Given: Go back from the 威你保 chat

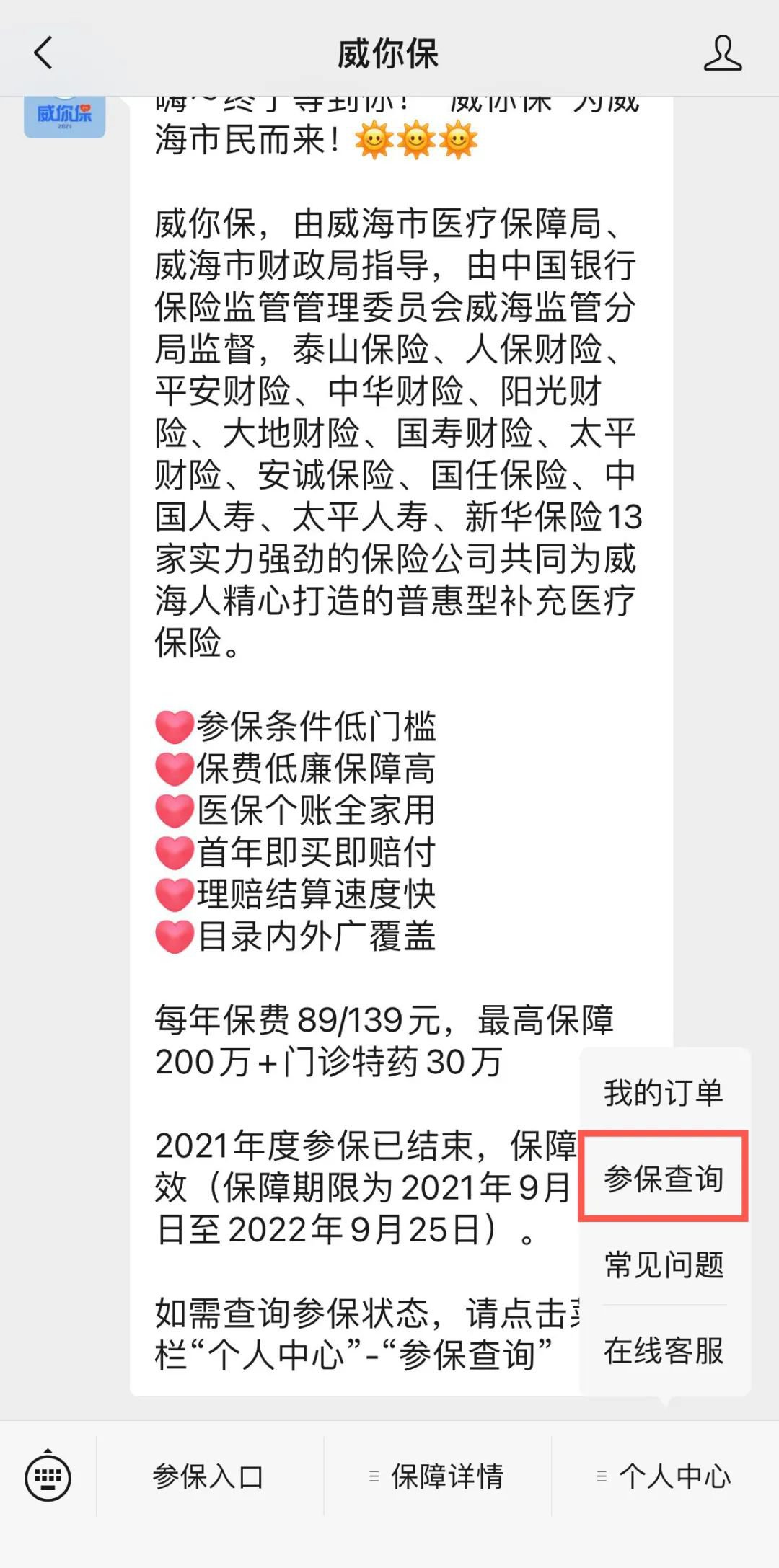Looking at the screenshot, I should [x=43, y=53].
